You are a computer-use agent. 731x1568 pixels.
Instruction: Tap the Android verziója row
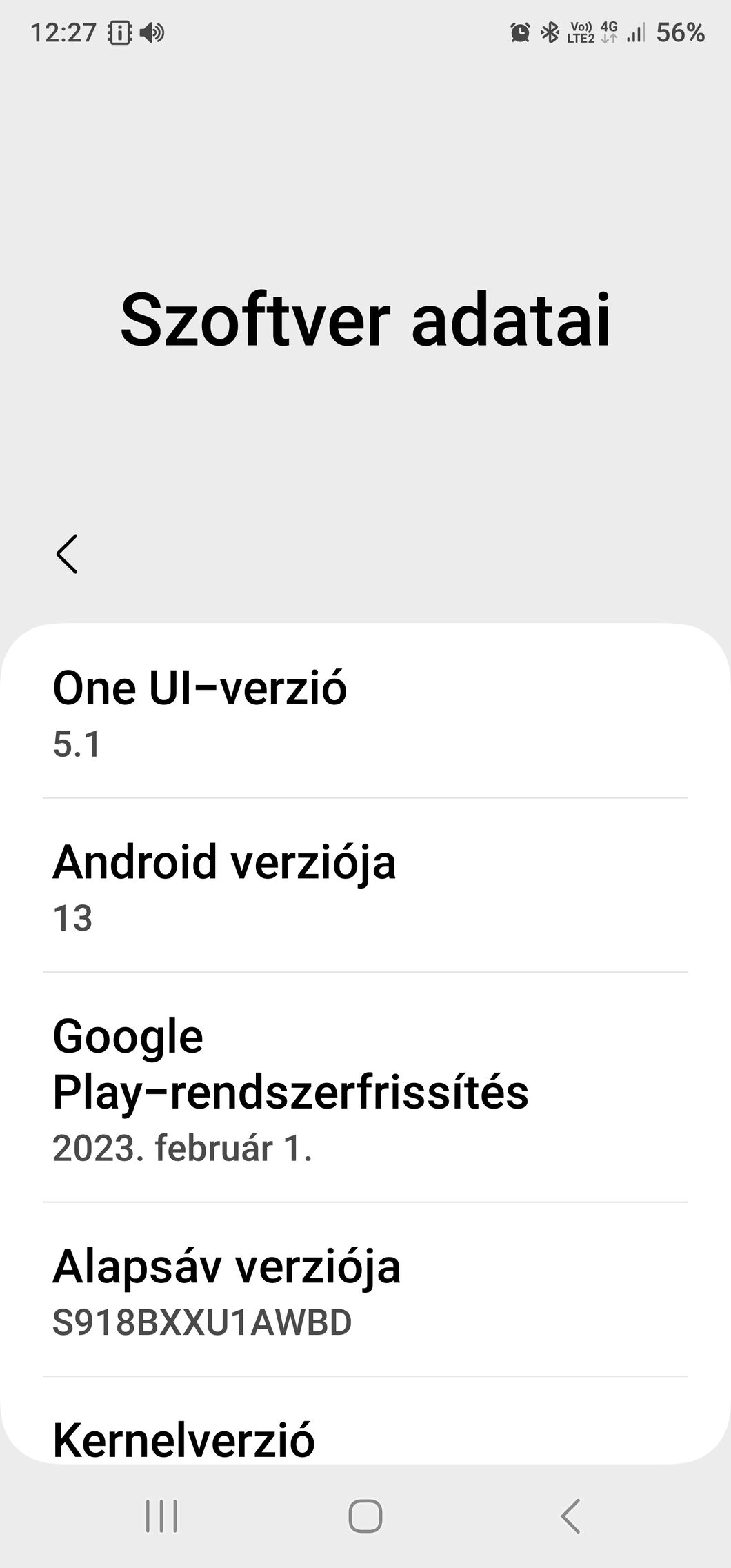[x=365, y=887]
